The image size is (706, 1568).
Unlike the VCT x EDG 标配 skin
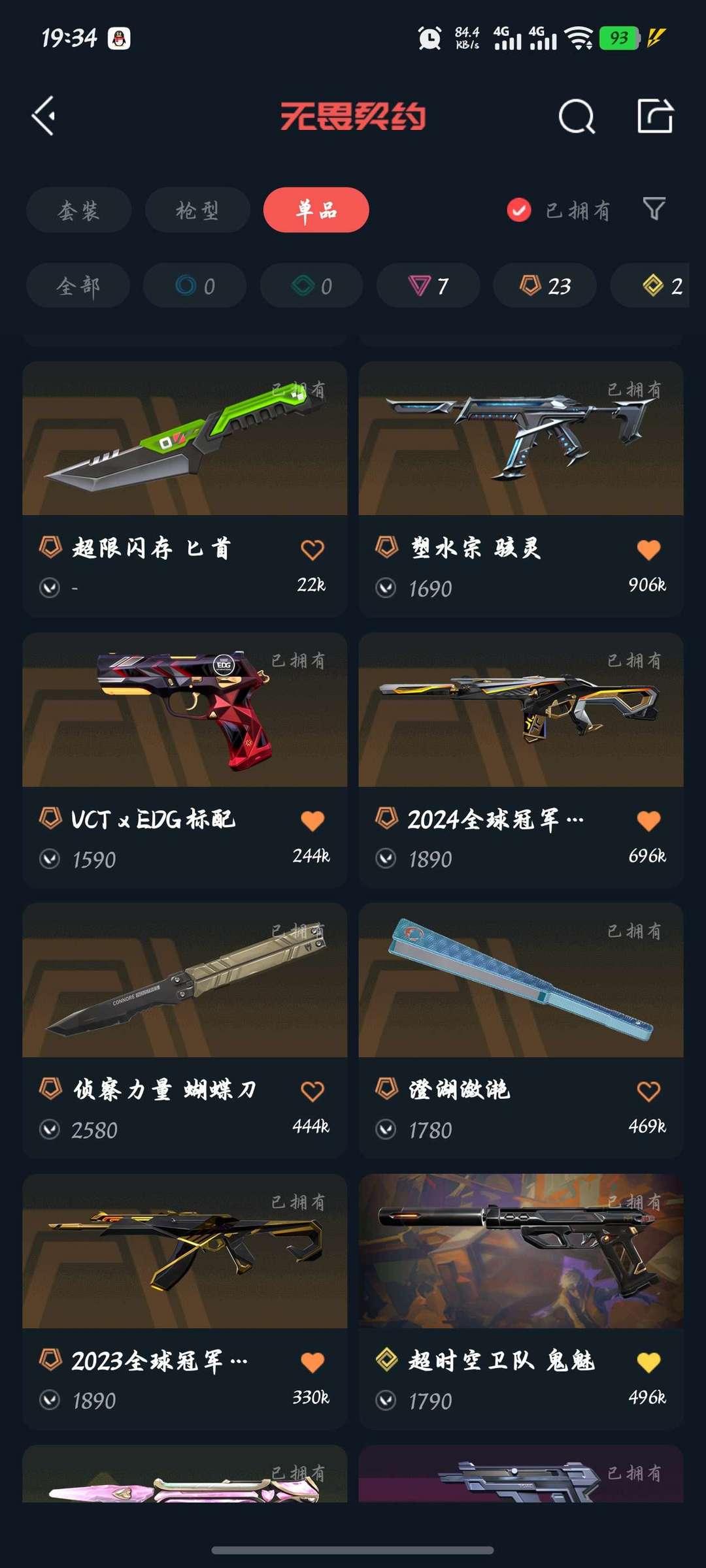click(x=312, y=821)
